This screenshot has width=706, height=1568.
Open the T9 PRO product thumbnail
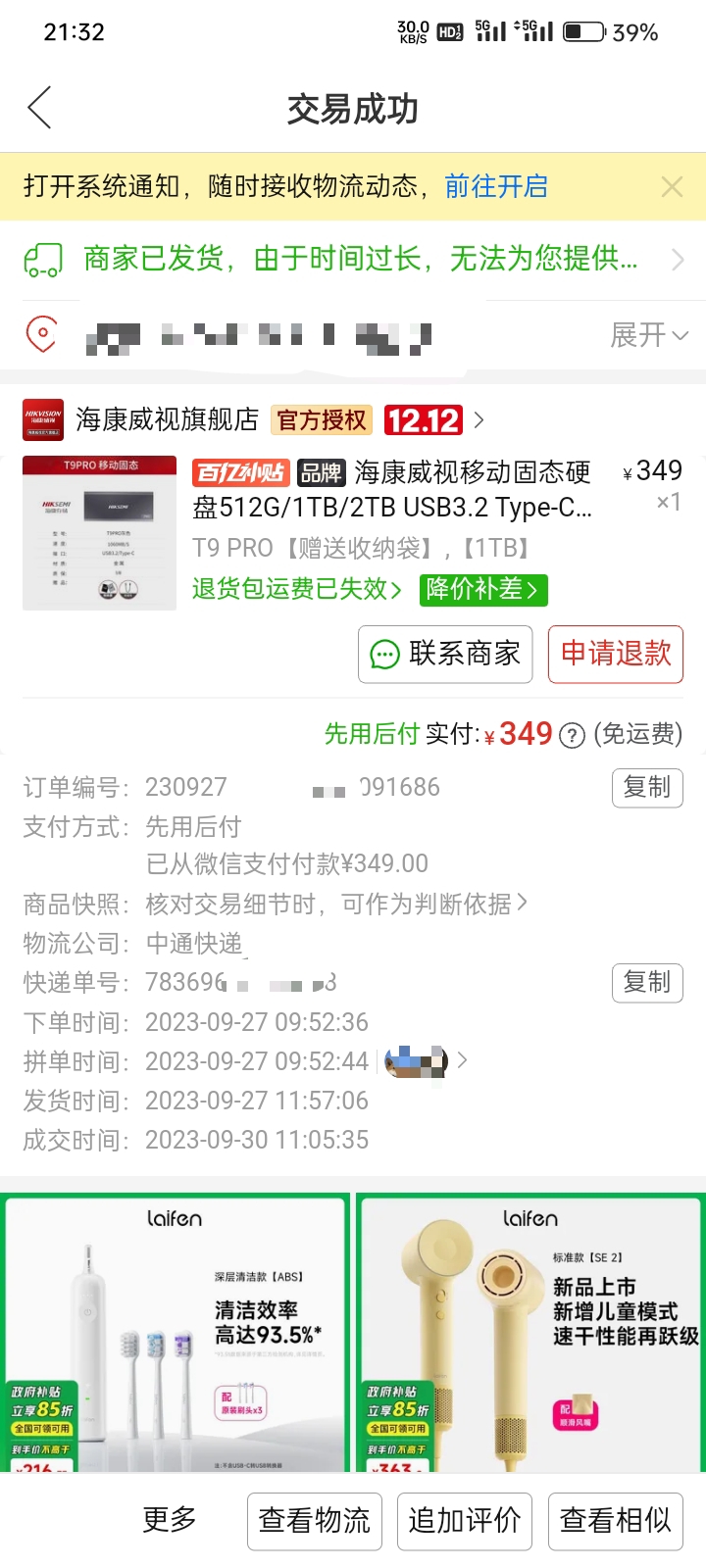pos(99,532)
